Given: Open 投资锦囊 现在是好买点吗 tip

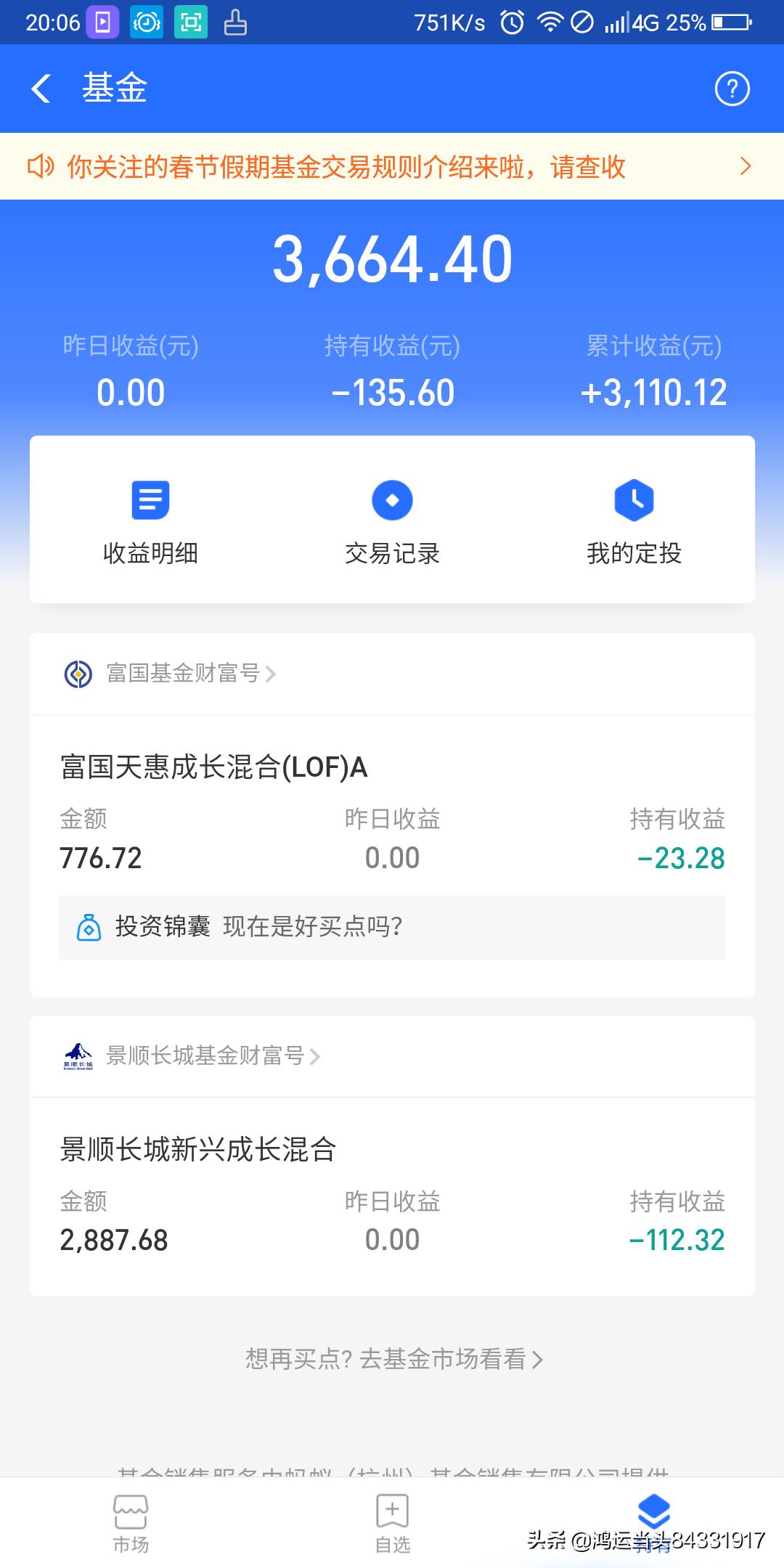Looking at the screenshot, I should click(x=392, y=927).
